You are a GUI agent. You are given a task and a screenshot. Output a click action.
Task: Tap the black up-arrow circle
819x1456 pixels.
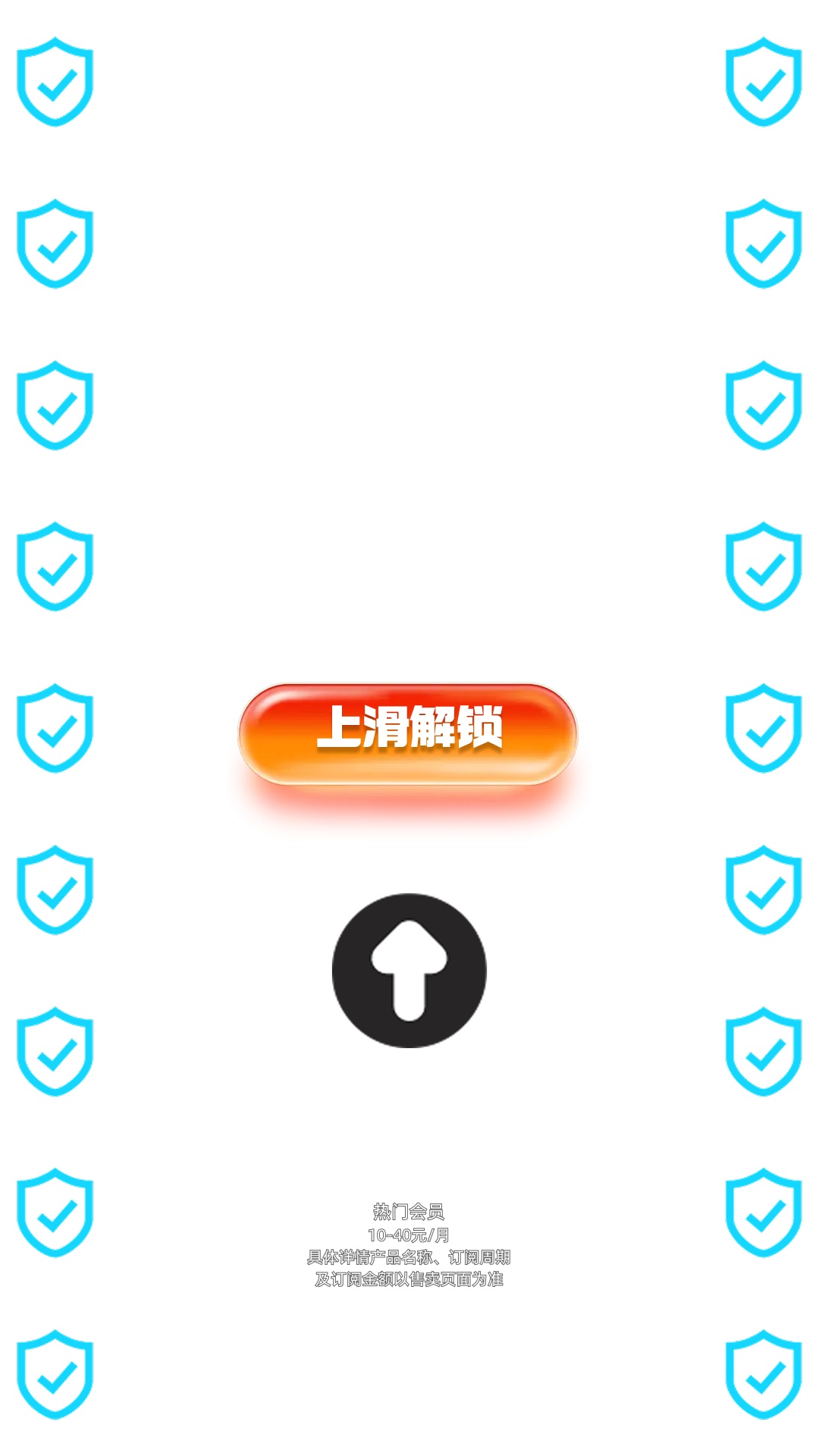(409, 970)
